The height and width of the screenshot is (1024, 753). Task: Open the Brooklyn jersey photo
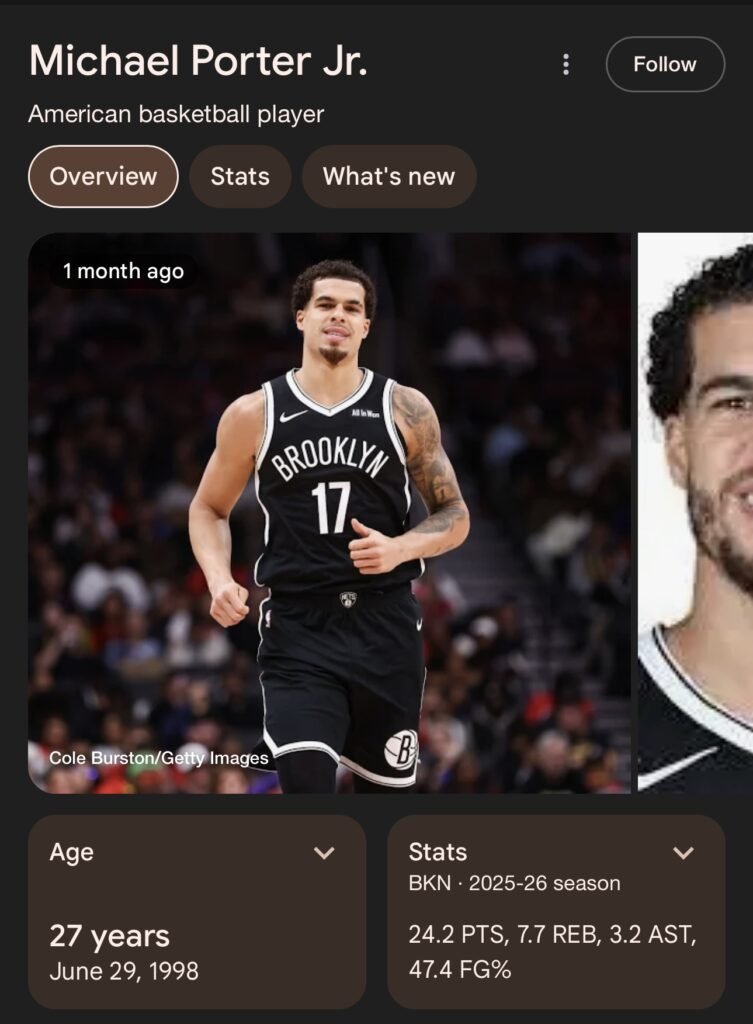[330, 513]
